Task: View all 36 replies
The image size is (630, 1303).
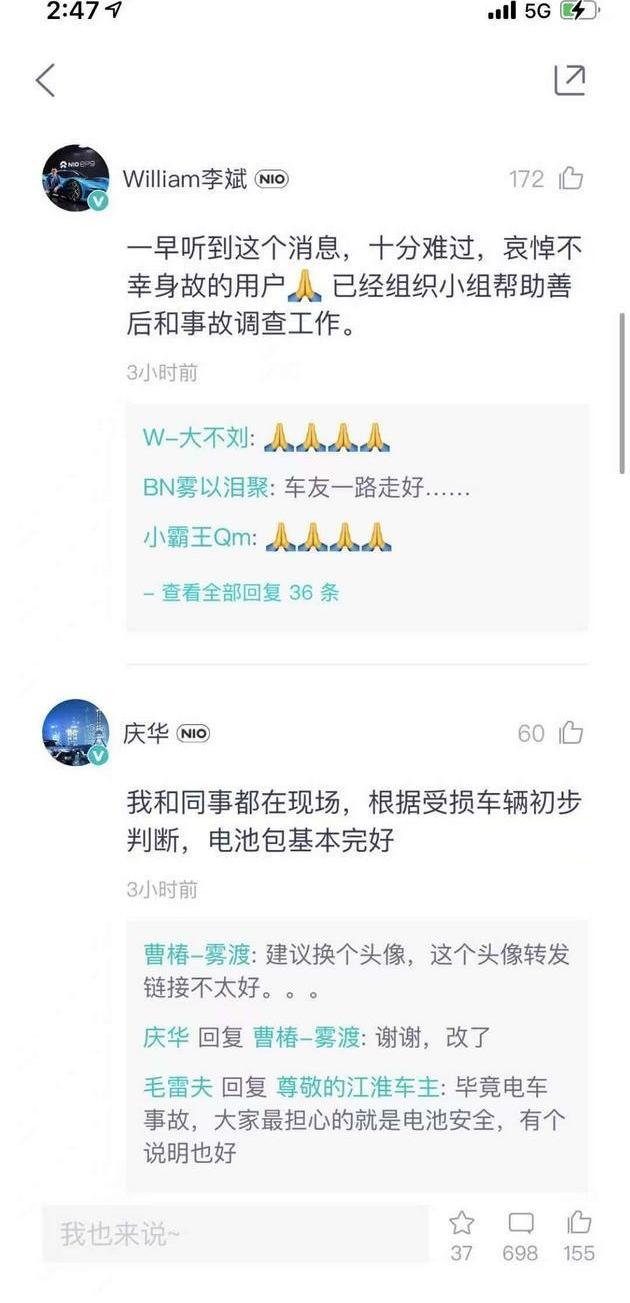Action: (240, 592)
